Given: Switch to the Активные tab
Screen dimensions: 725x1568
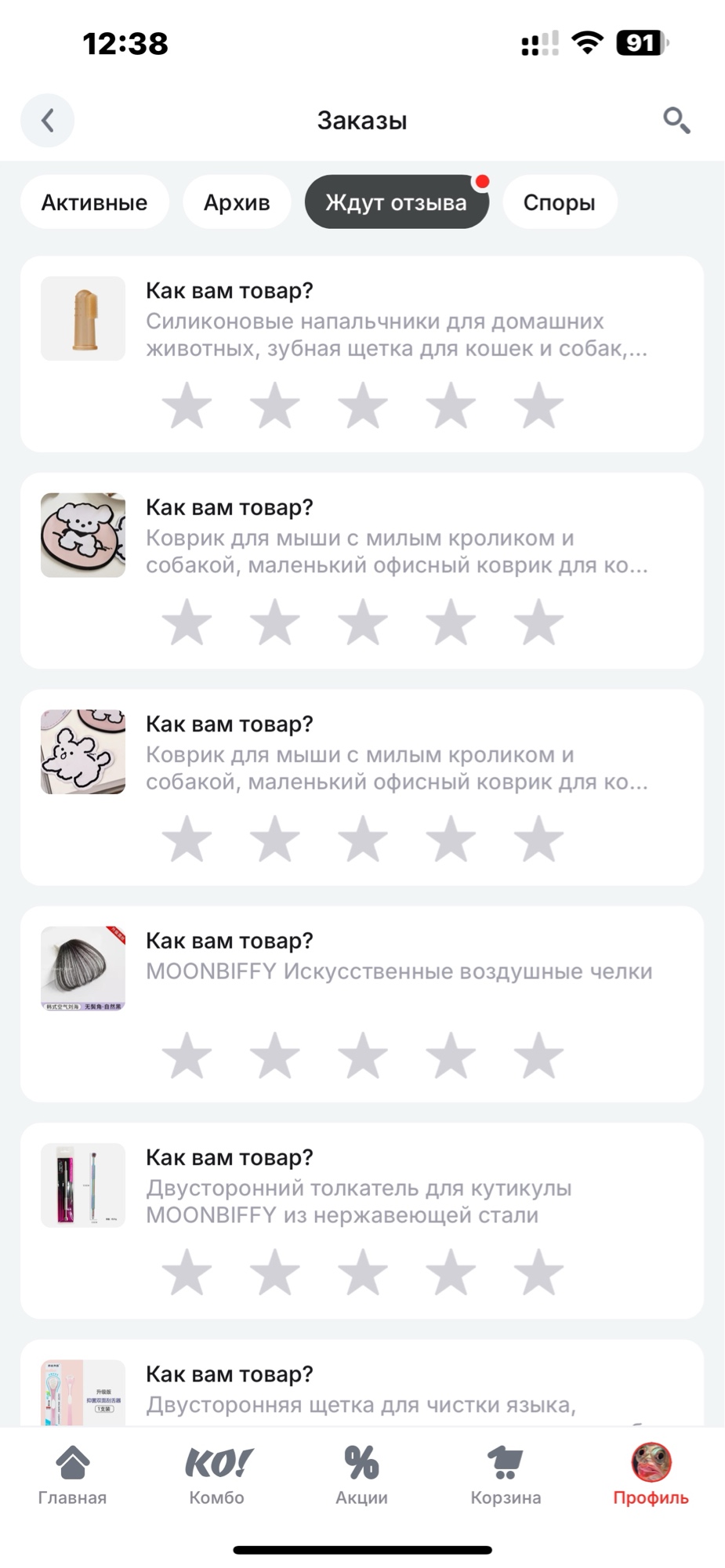Looking at the screenshot, I should point(94,202).
